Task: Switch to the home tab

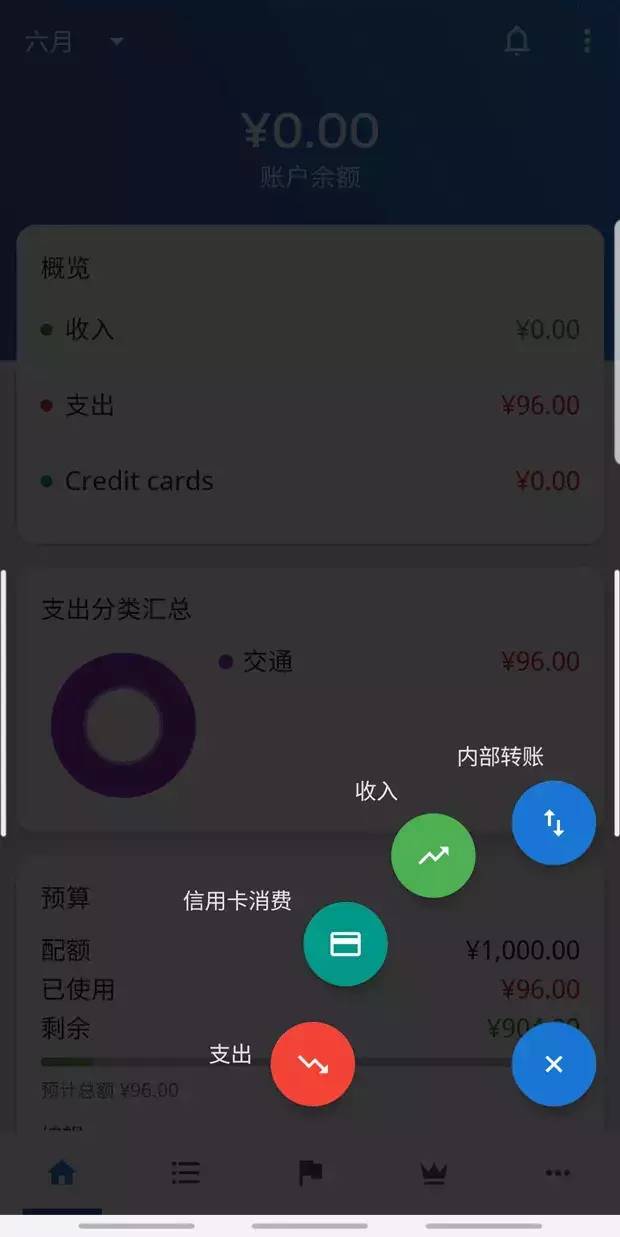Action: [62, 1173]
